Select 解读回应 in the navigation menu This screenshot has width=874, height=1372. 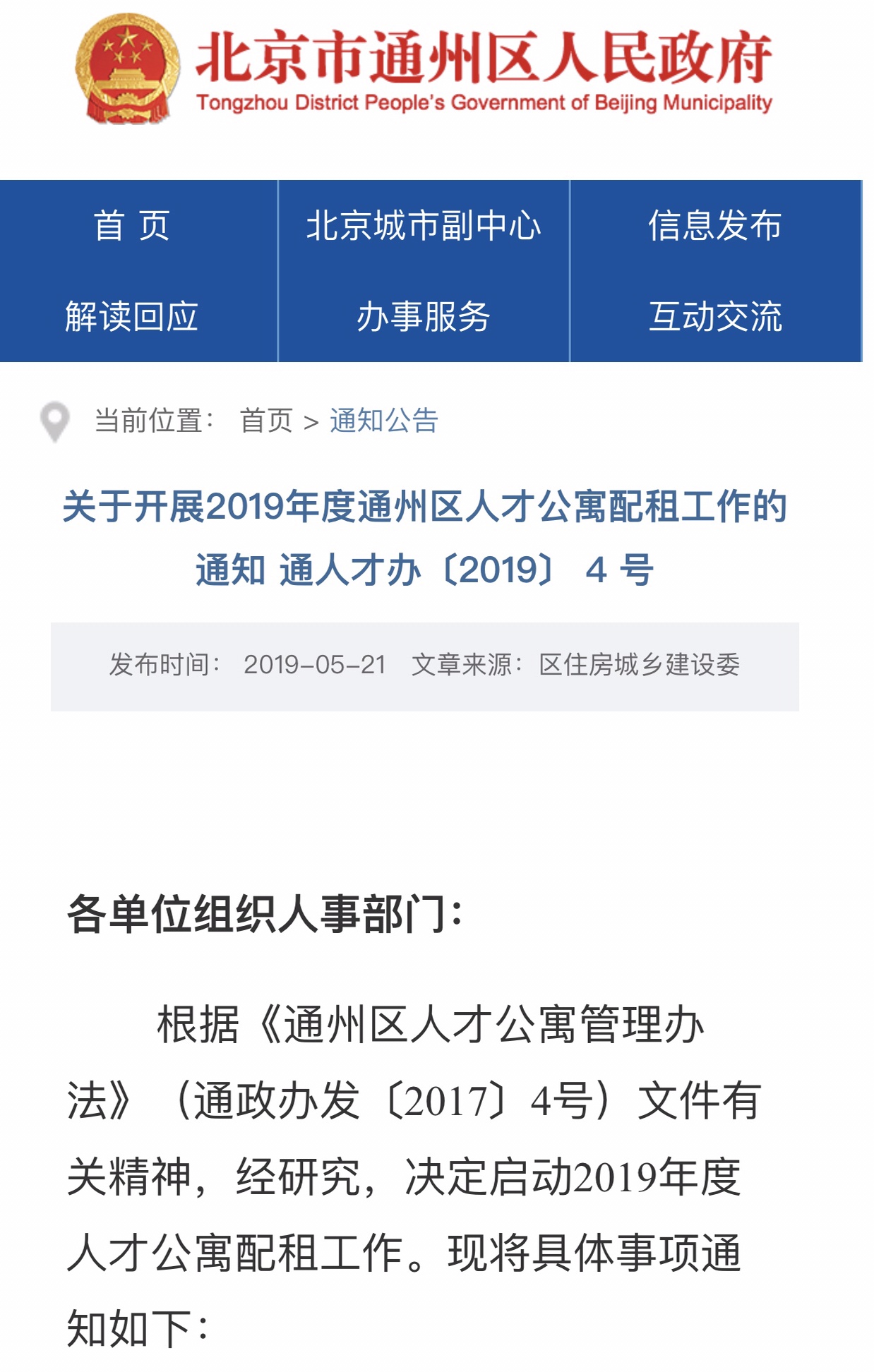pos(132,316)
